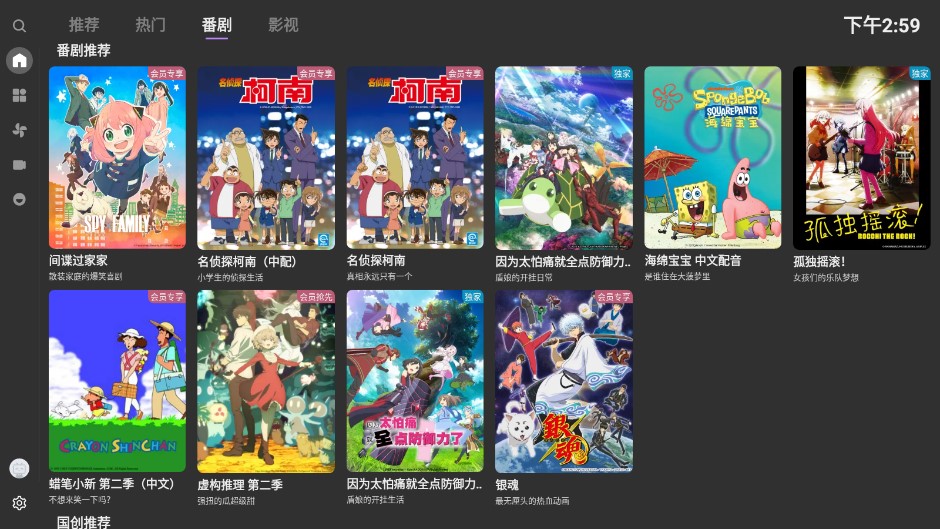Screen dimensions: 940x529
Task: Open the pinwheel icon in sidebar
Action: click(19, 130)
